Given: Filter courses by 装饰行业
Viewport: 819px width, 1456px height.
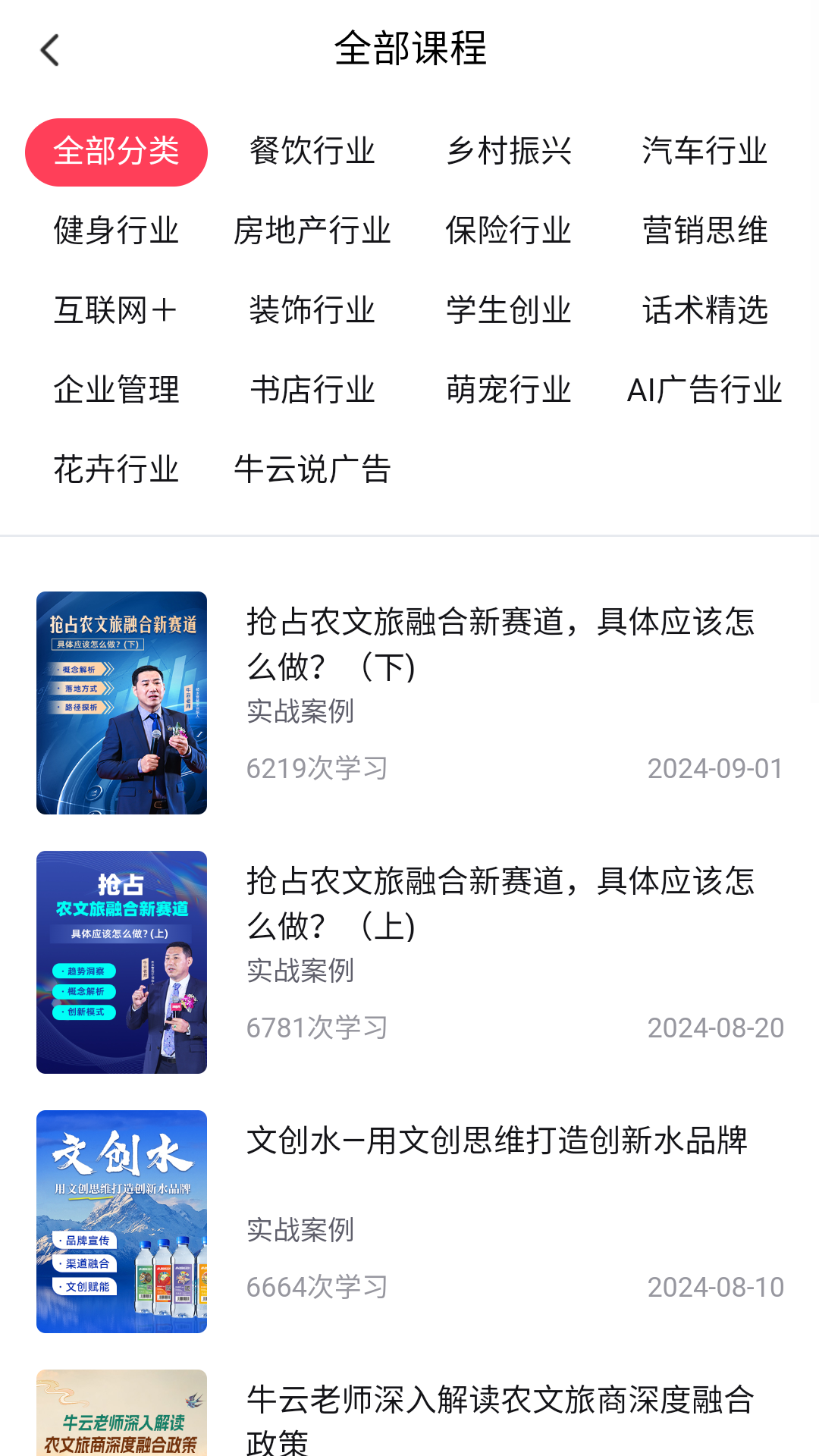Looking at the screenshot, I should (312, 310).
